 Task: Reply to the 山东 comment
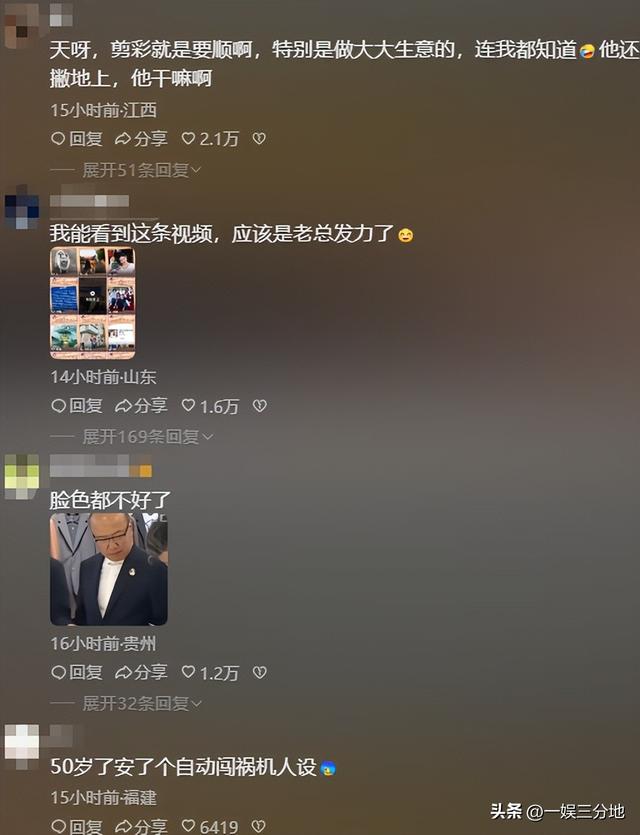(x=77, y=406)
